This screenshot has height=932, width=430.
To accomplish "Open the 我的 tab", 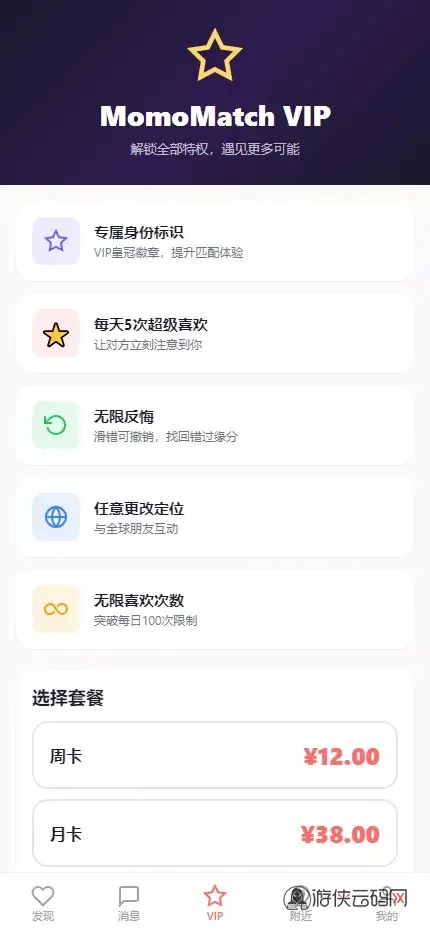I will (387, 903).
